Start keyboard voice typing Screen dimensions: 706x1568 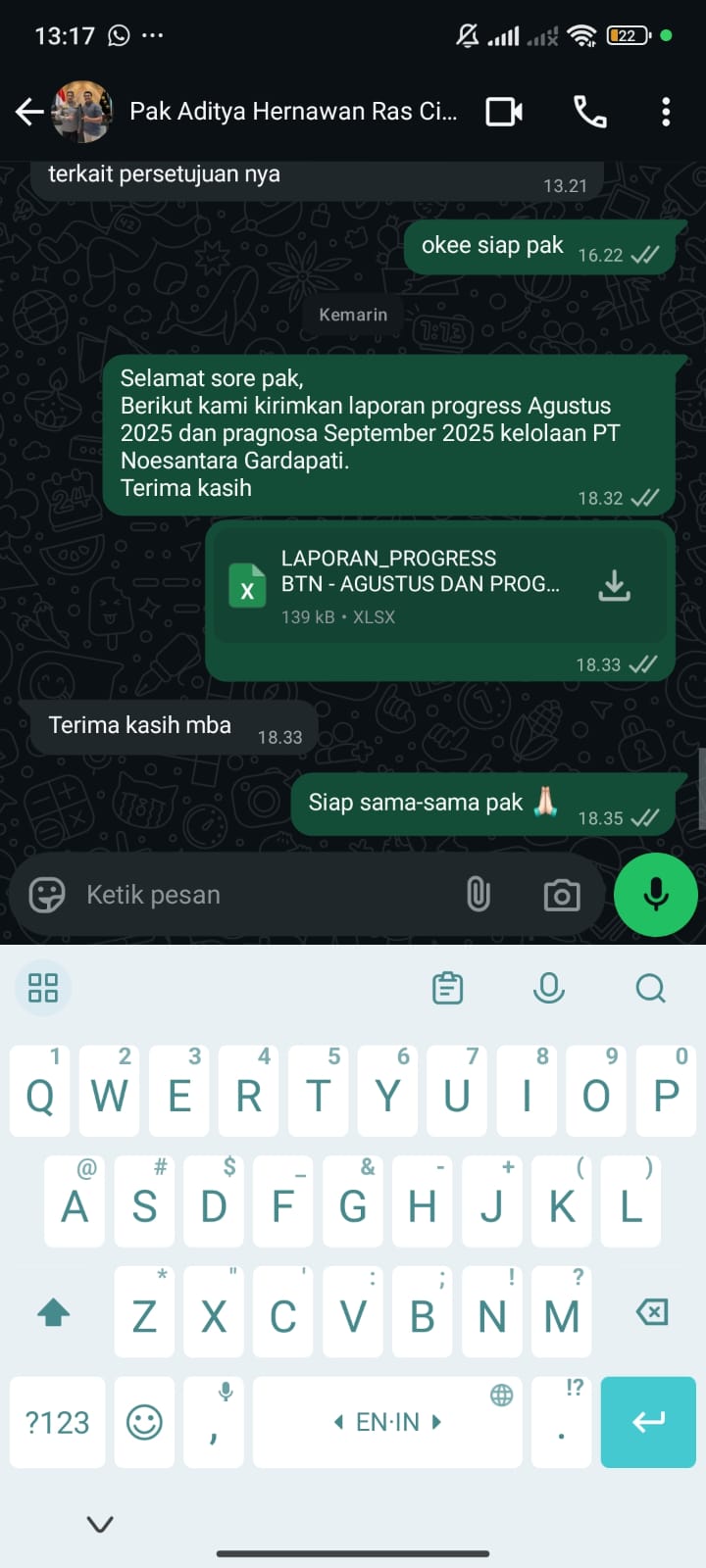(x=548, y=988)
